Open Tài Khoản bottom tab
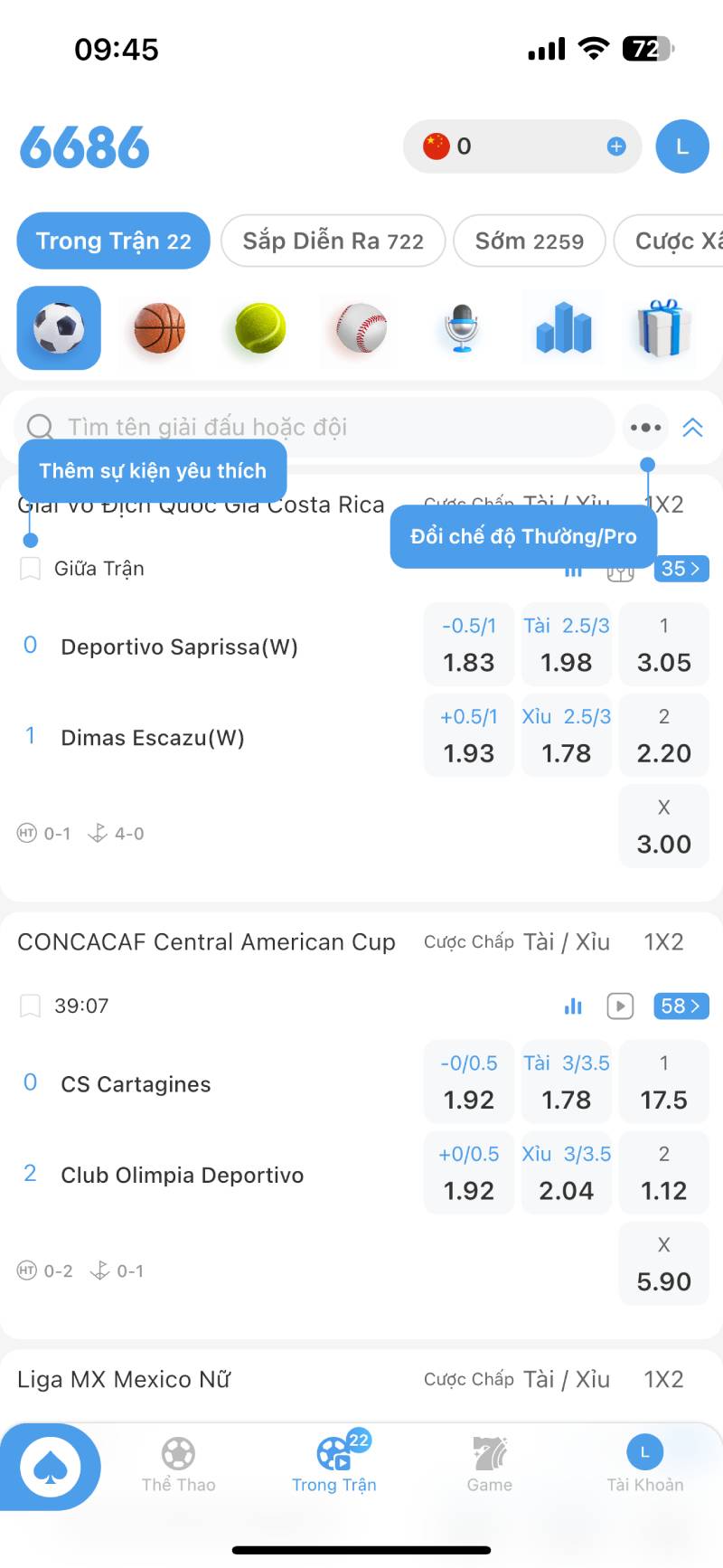This screenshot has width=723, height=1568. [644, 1466]
